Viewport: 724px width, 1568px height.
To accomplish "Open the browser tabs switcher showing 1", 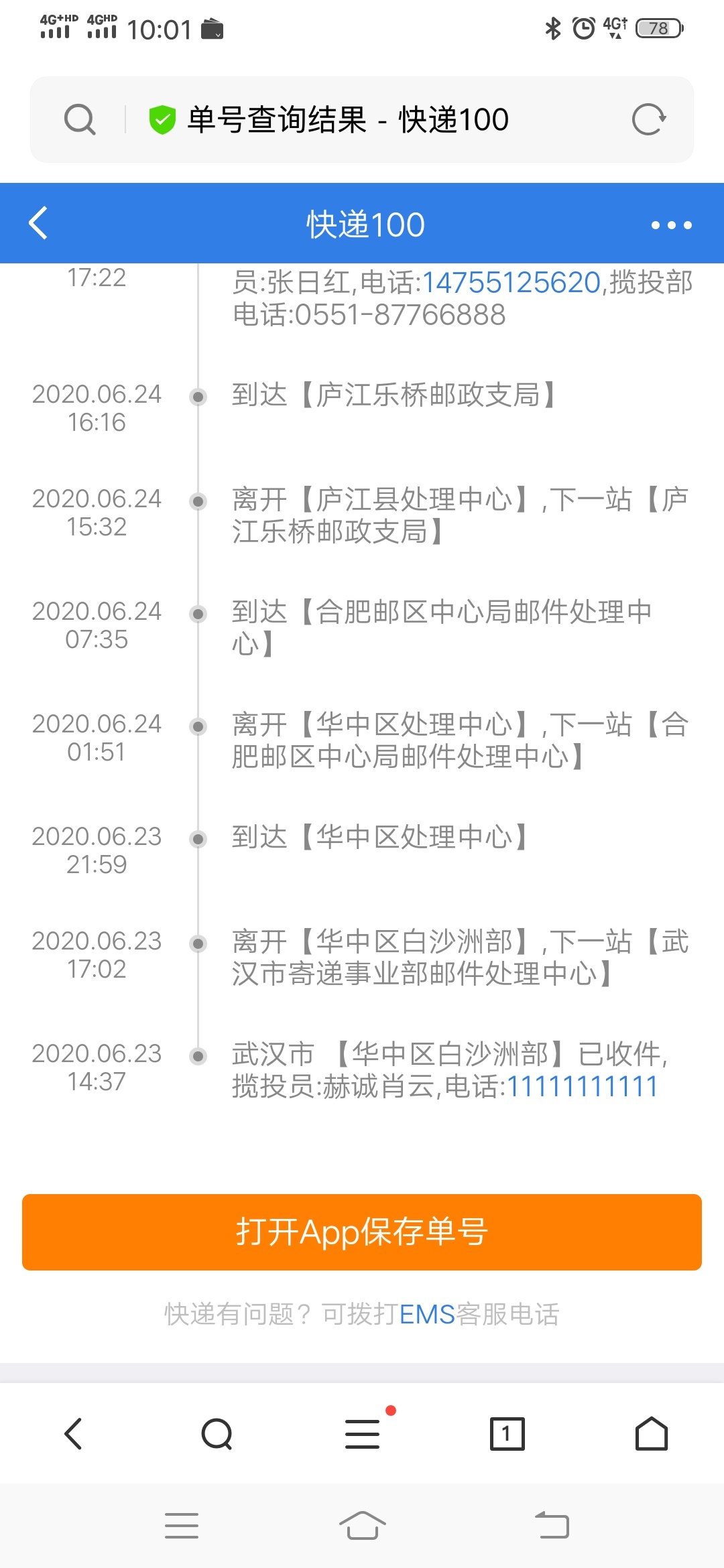I will pyautogui.click(x=507, y=1434).
